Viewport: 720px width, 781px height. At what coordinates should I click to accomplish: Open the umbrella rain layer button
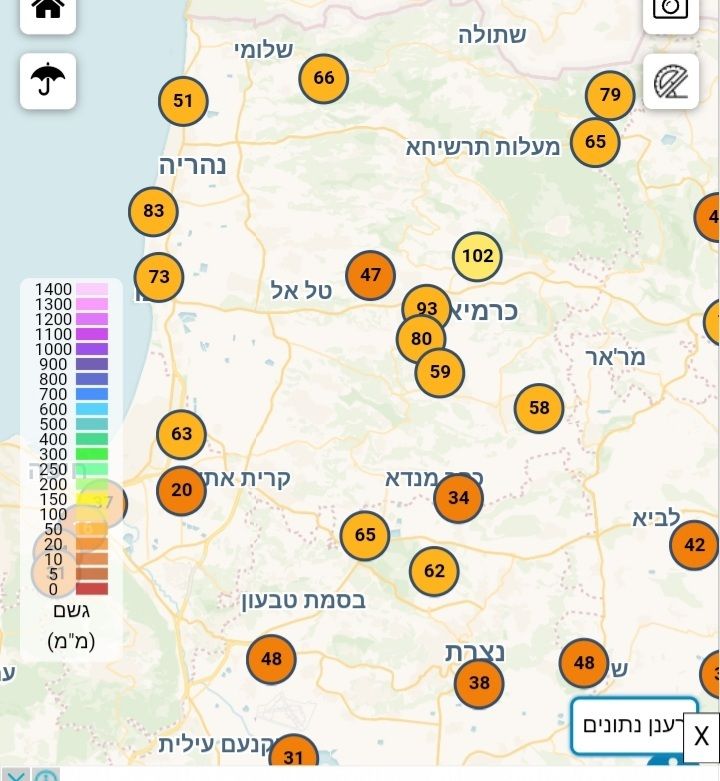pyautogui.click(x=47, y=81)
